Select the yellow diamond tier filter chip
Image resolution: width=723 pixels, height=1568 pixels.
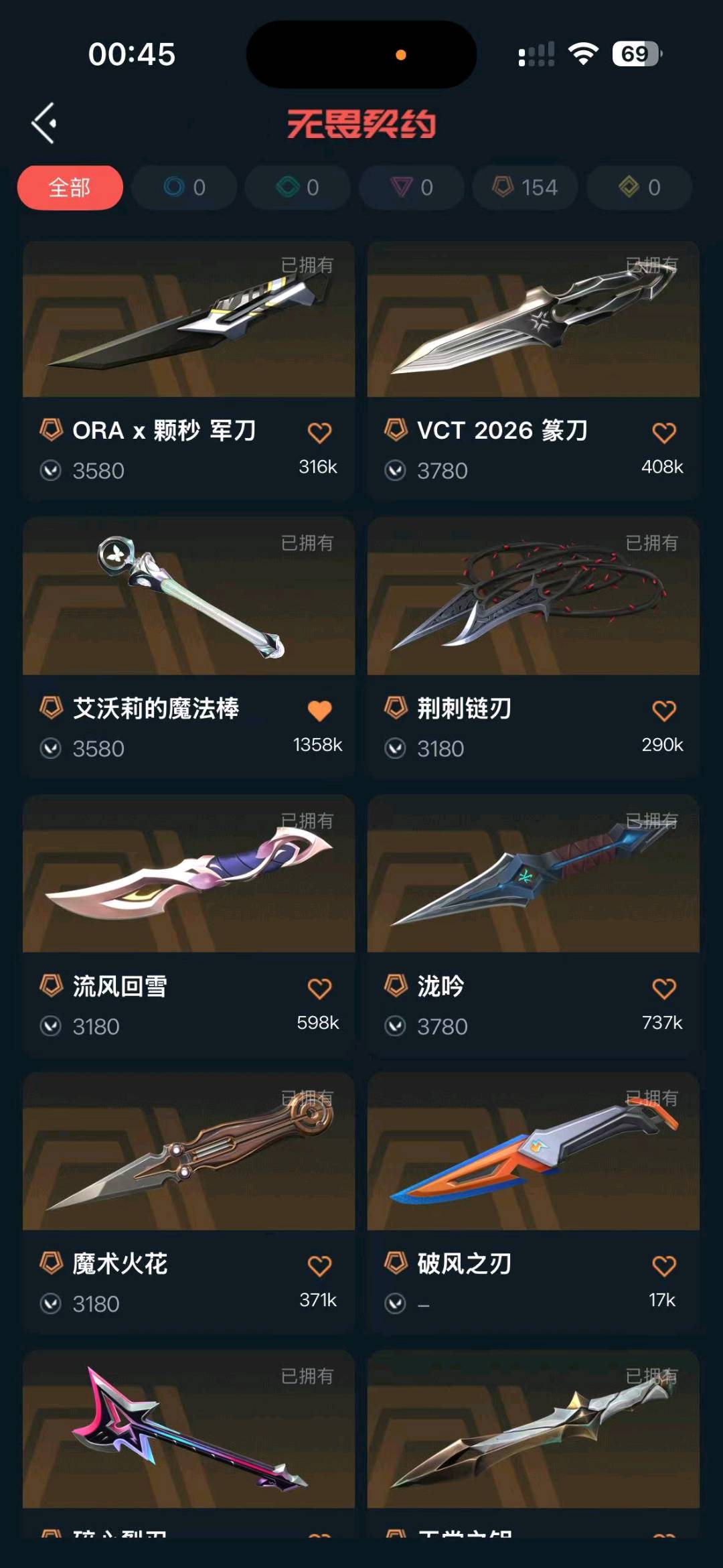click(639, 188)
